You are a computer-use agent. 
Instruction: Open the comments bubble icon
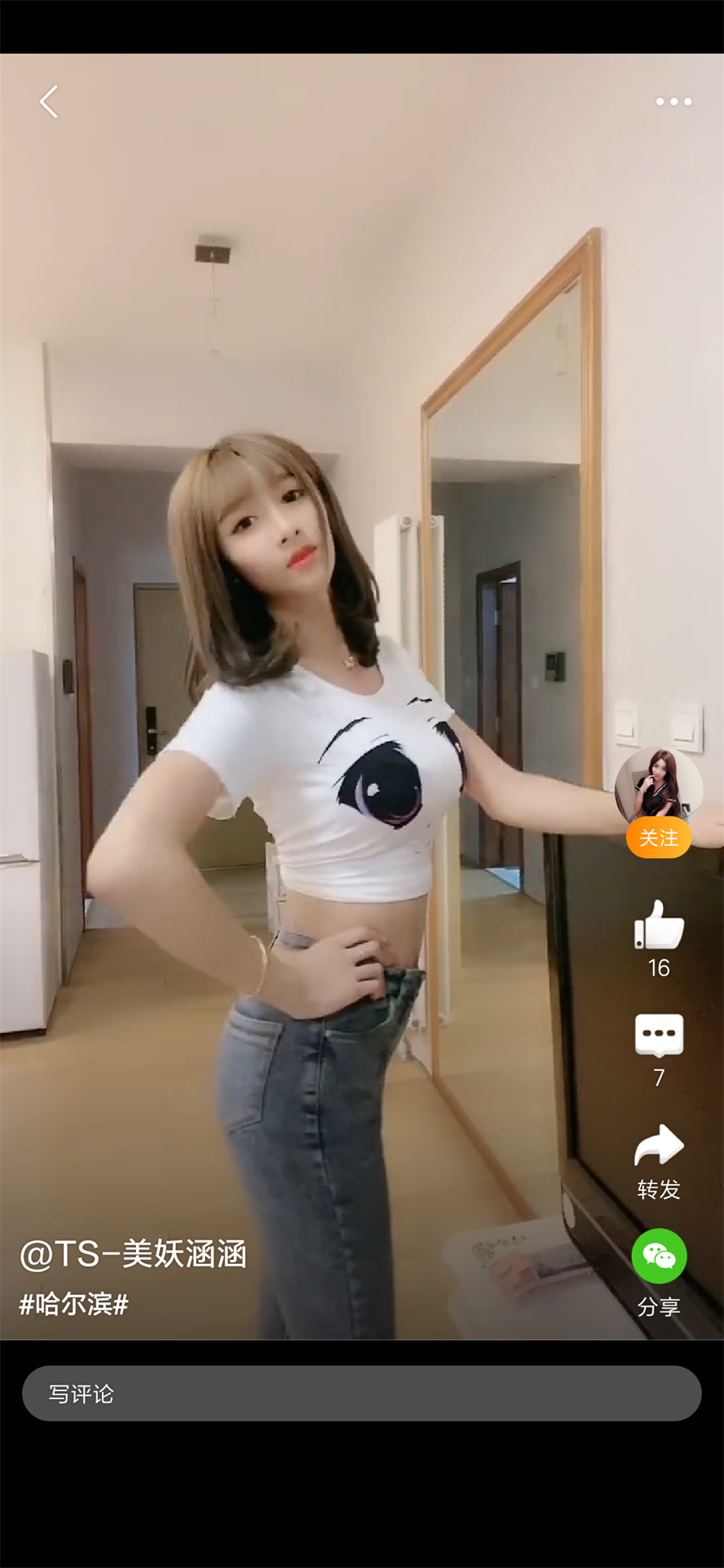[x=659, y=1035]
